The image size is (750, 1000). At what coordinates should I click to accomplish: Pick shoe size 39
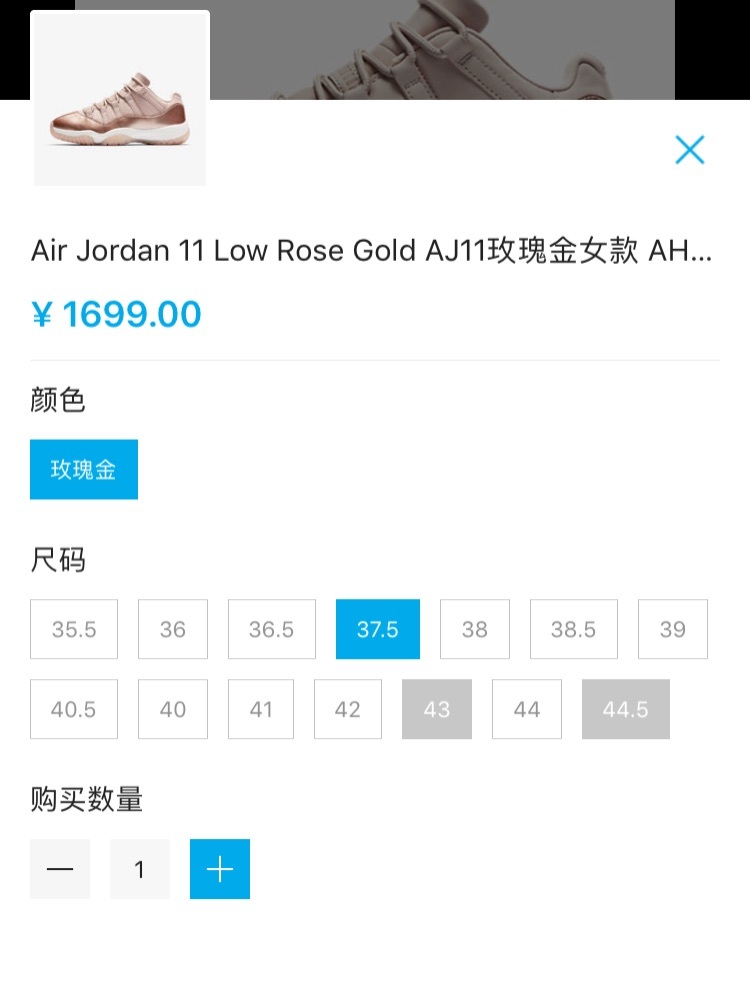tap(673, 629)
